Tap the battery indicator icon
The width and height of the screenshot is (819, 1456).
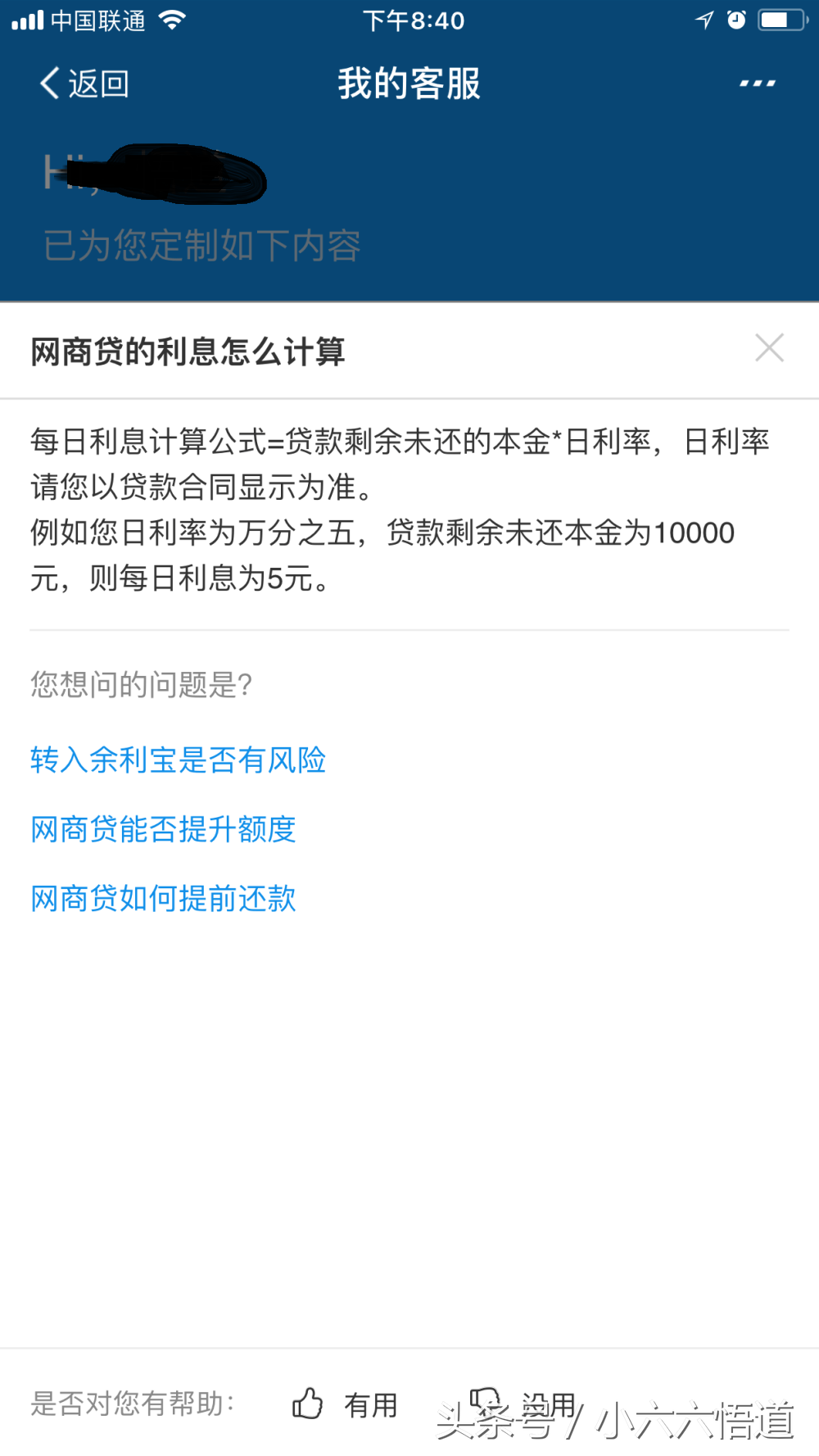pyautogui.click(x=781, y=20)
